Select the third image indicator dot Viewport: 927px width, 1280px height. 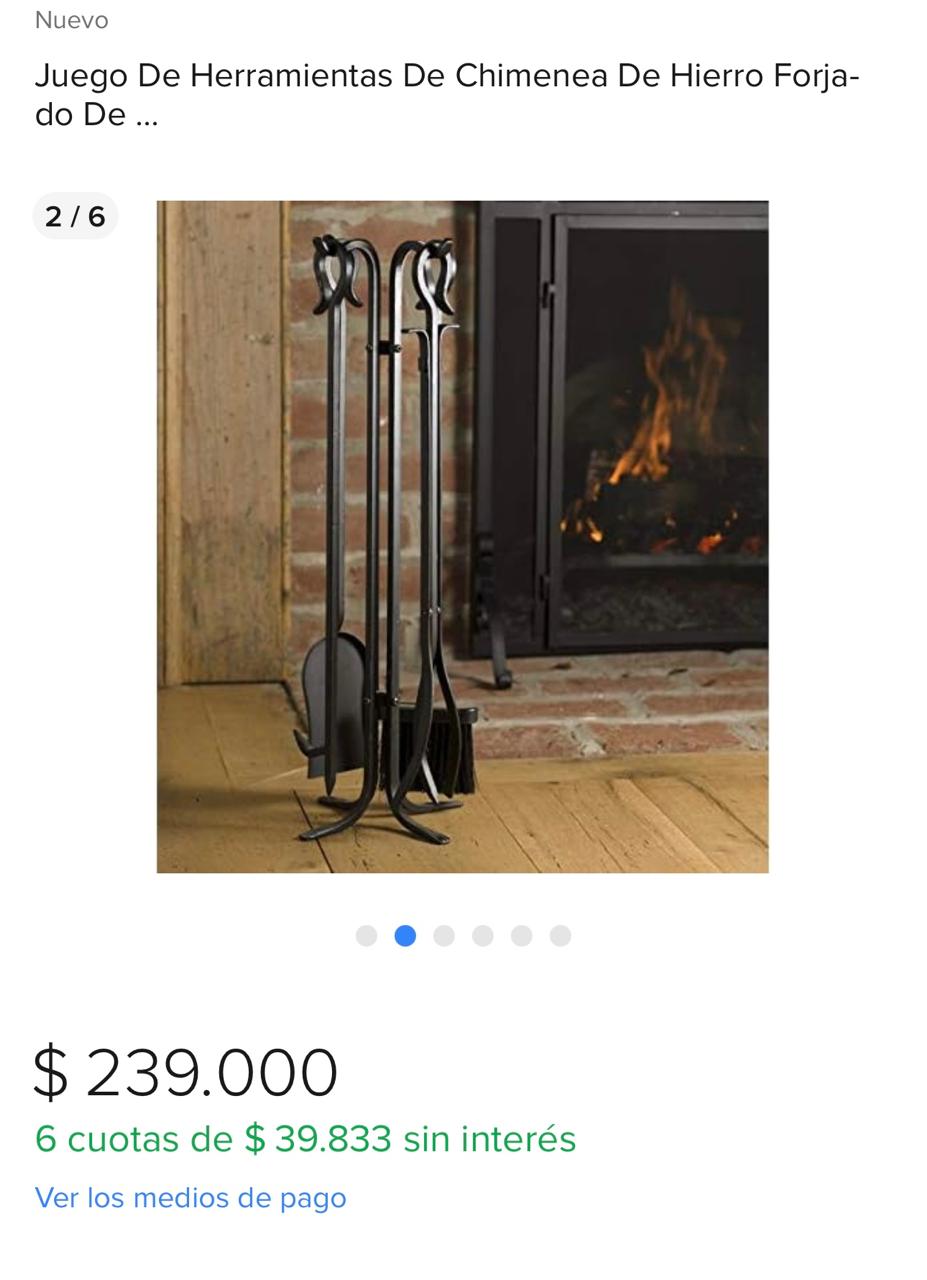444,935
